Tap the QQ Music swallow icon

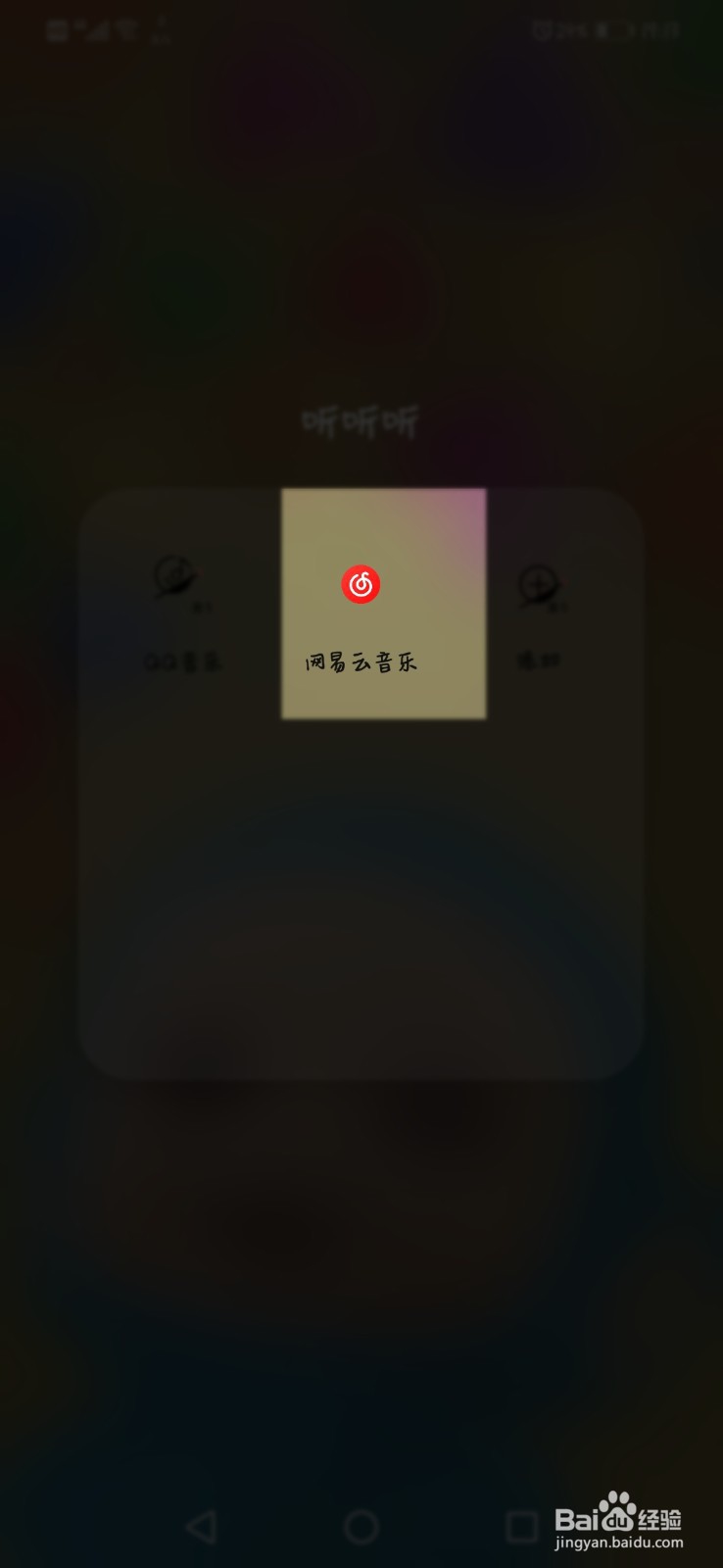point(176,578)
